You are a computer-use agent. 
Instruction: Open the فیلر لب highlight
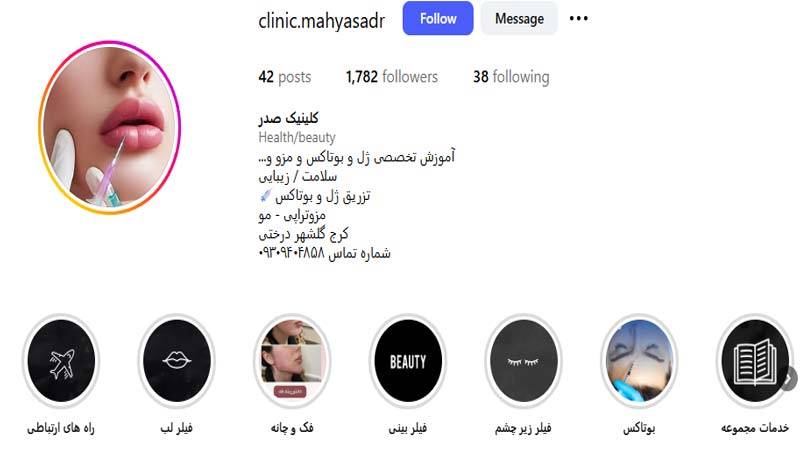pyautogui.click(x=175, y=362)
